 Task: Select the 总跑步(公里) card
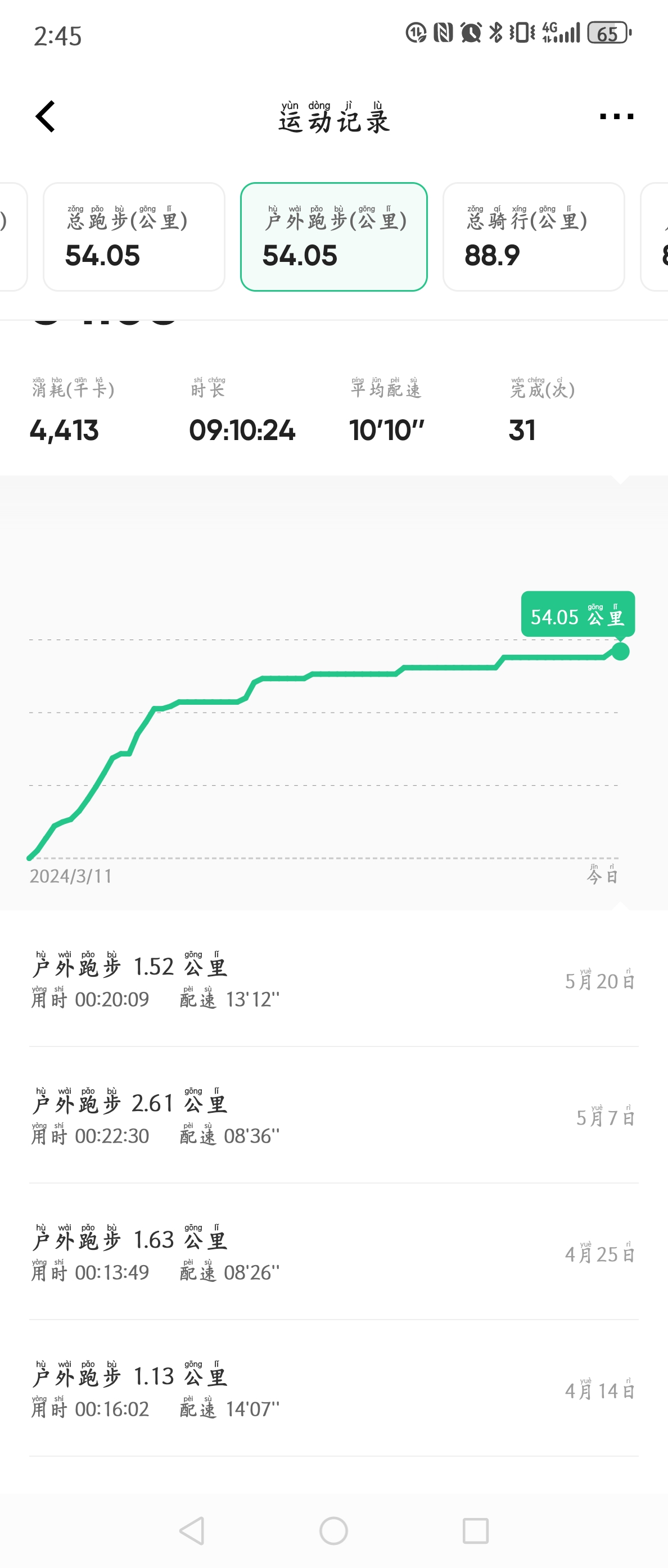pos(134,237)
